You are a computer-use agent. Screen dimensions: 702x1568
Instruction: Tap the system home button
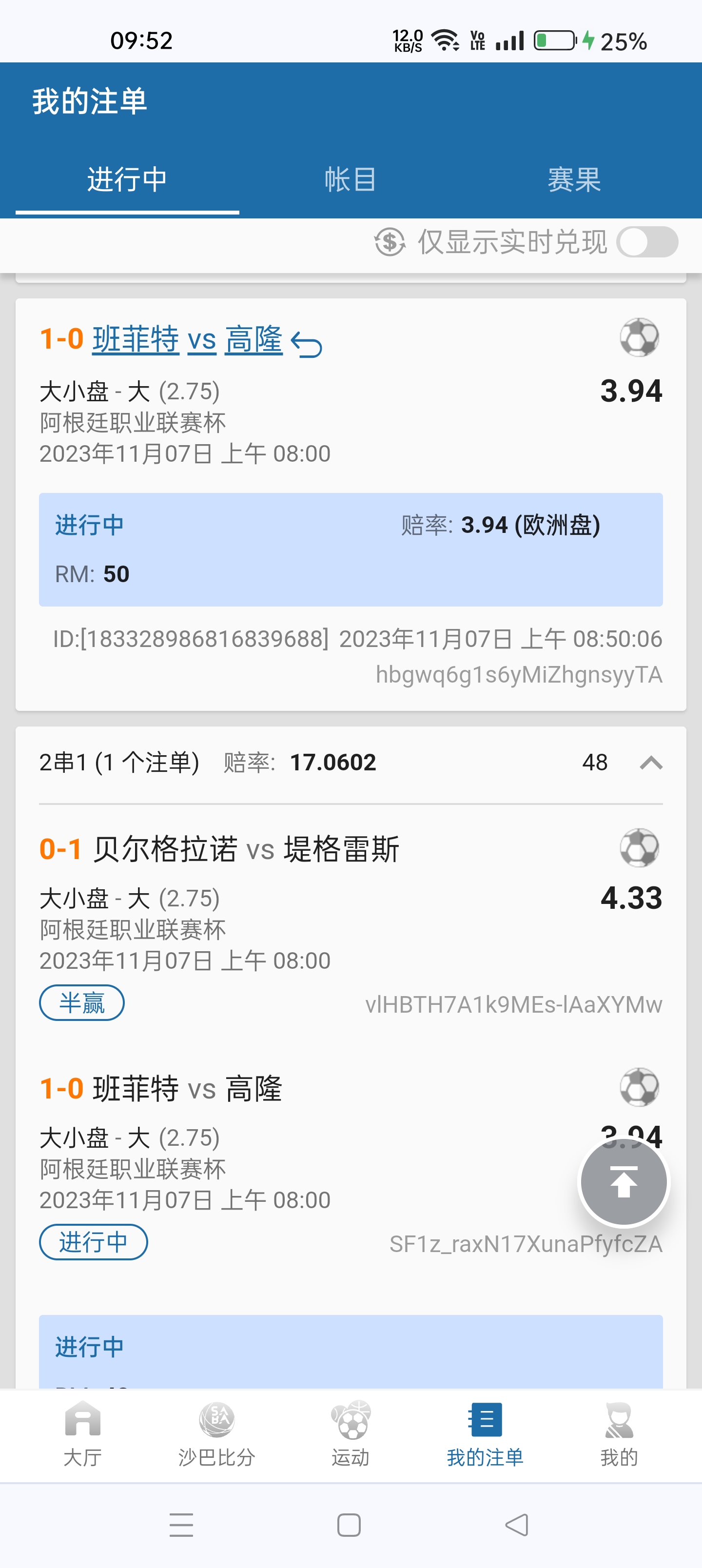(x=349, y=1525)
